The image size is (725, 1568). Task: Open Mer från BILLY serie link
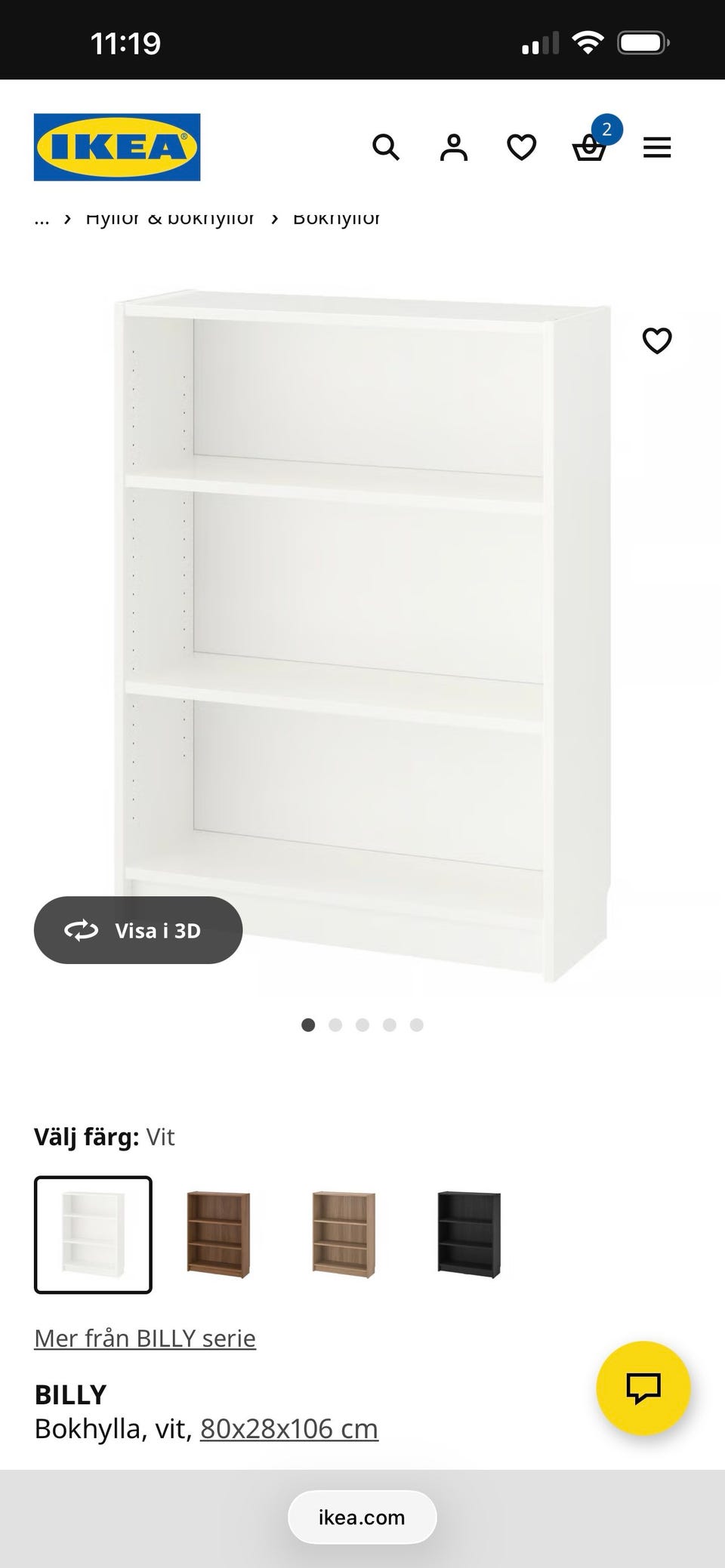point(144,1337)
